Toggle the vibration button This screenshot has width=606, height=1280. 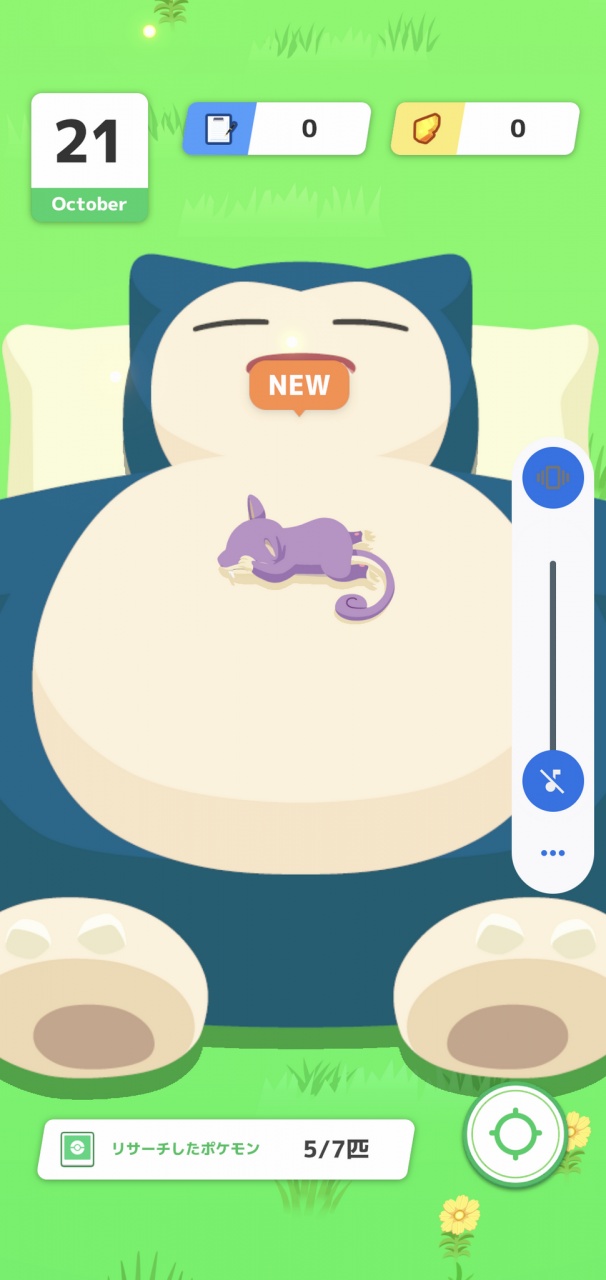pyautogui.click(x=553, y=478)
